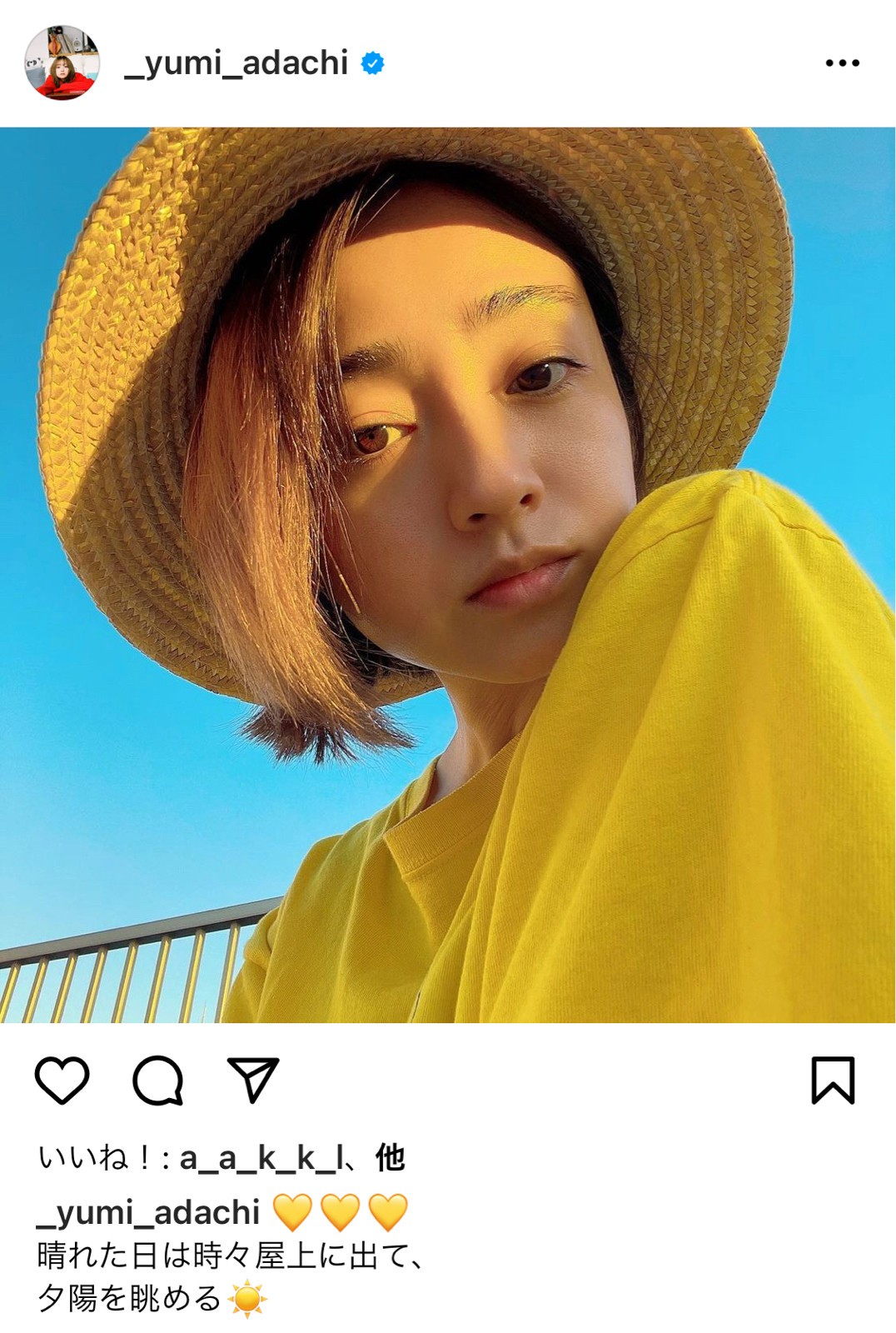The height and width of the screenshot is (1333, 896).
Task: Tap the _yumi_adachi username in the caption
Action: coord(149,1213)
